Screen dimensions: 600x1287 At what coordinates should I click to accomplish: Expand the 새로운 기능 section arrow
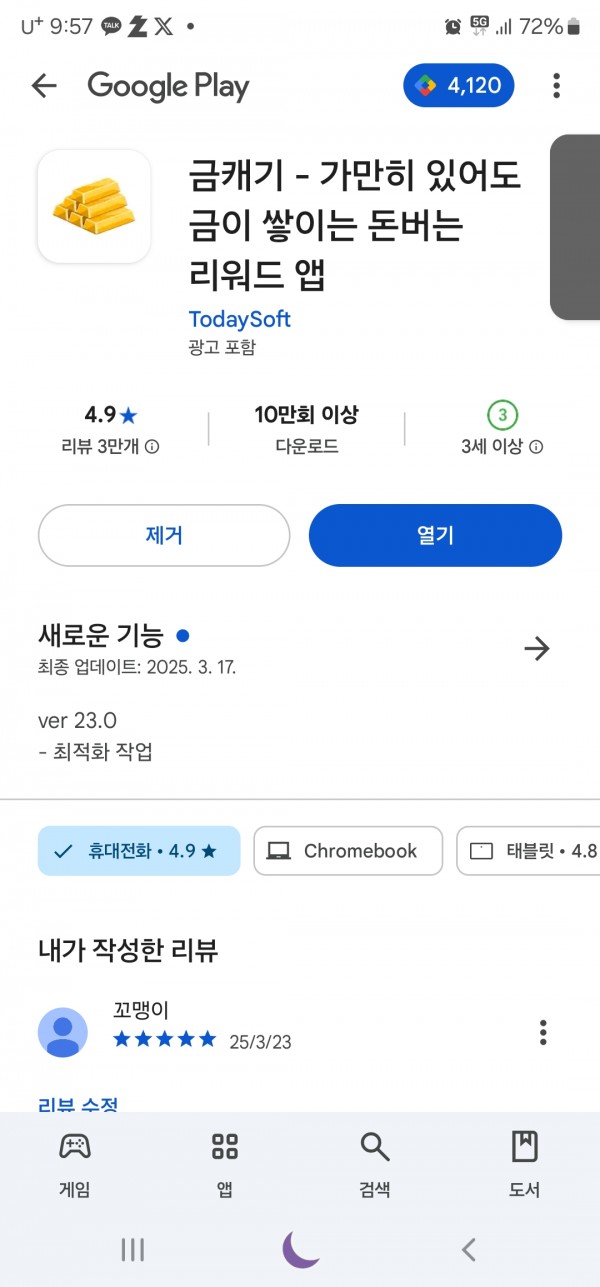537,649
